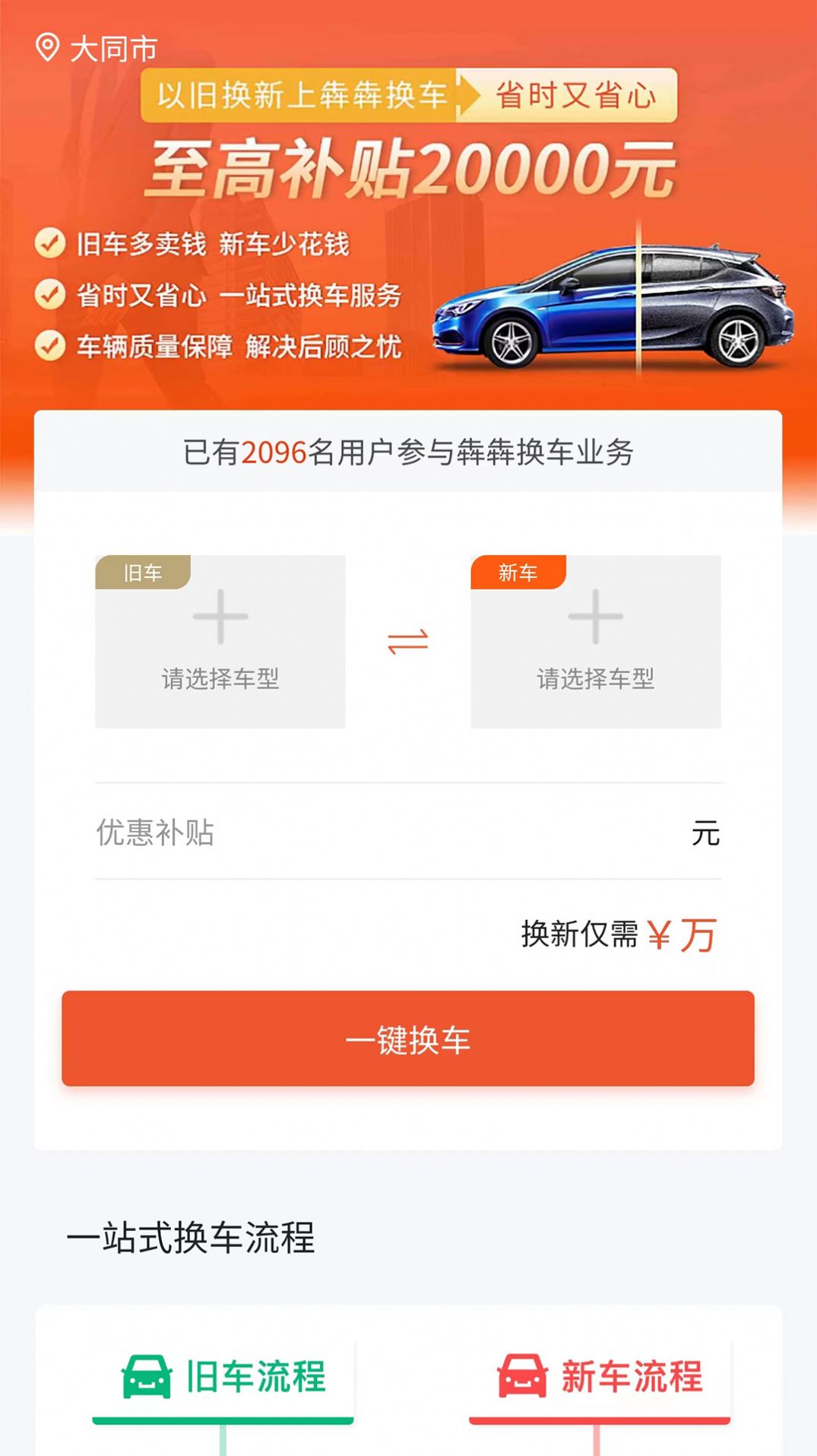
Task: Click the checkmark icon beside 车辆质量保障 解决后顾之忧
Action: tap(49, 344)
